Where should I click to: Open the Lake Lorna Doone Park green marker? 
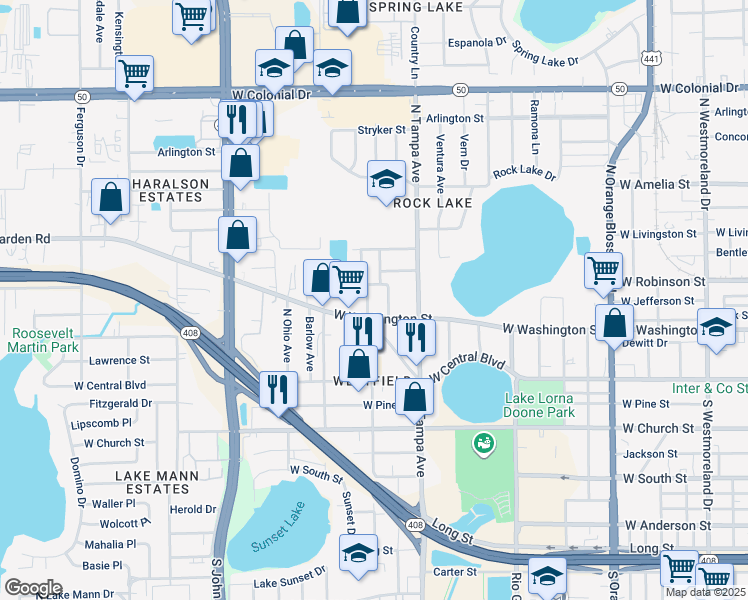point(482,441)
